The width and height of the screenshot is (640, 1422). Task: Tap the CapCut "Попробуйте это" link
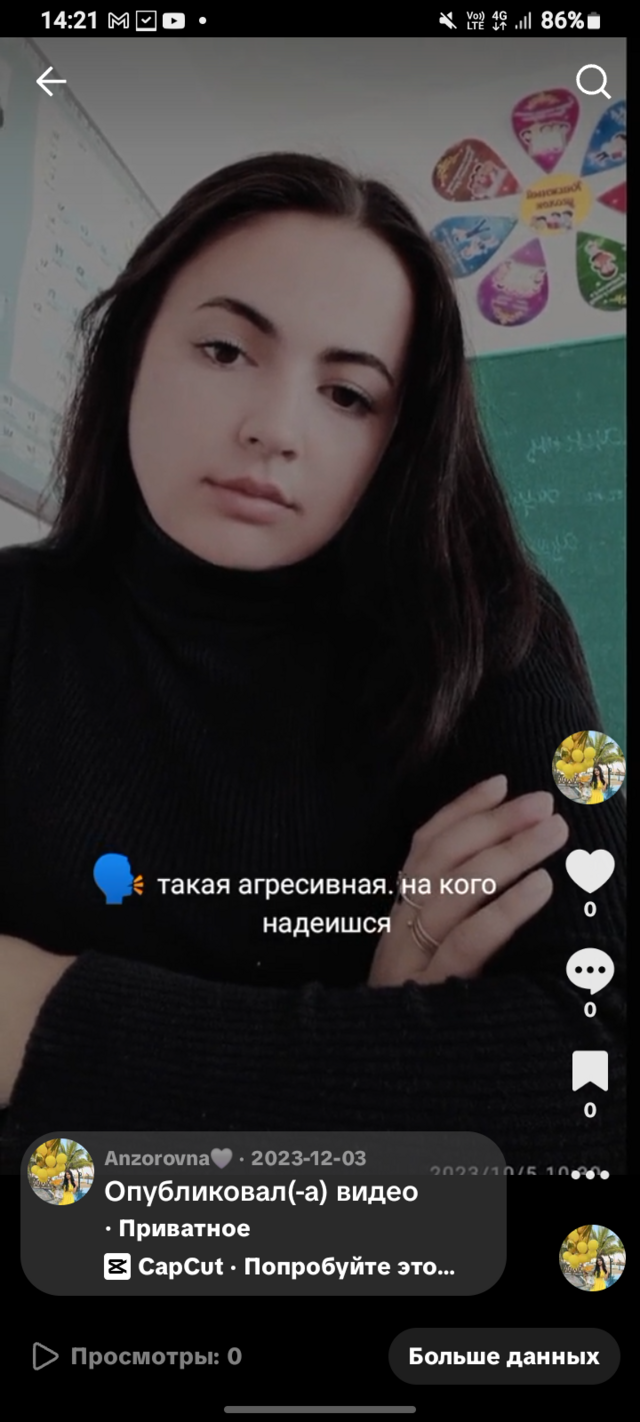coord(281,1267)
